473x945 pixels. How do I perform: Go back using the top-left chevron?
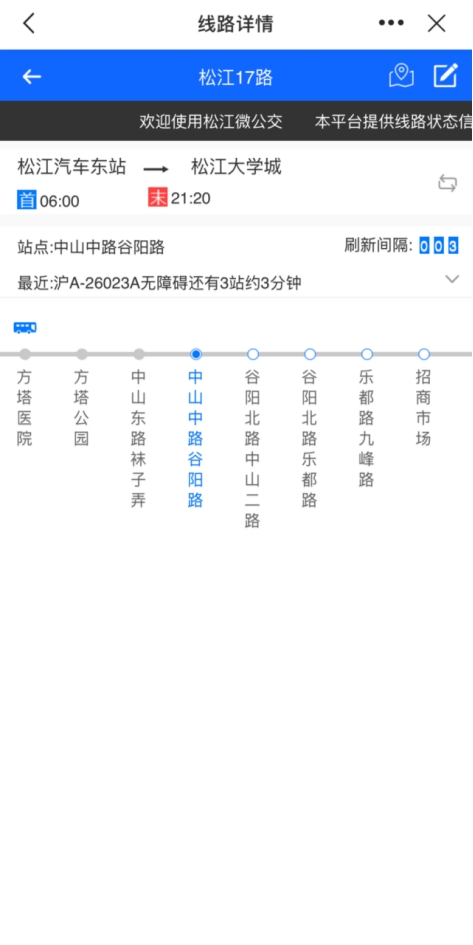pyautogui.click(x=28, y=24)
